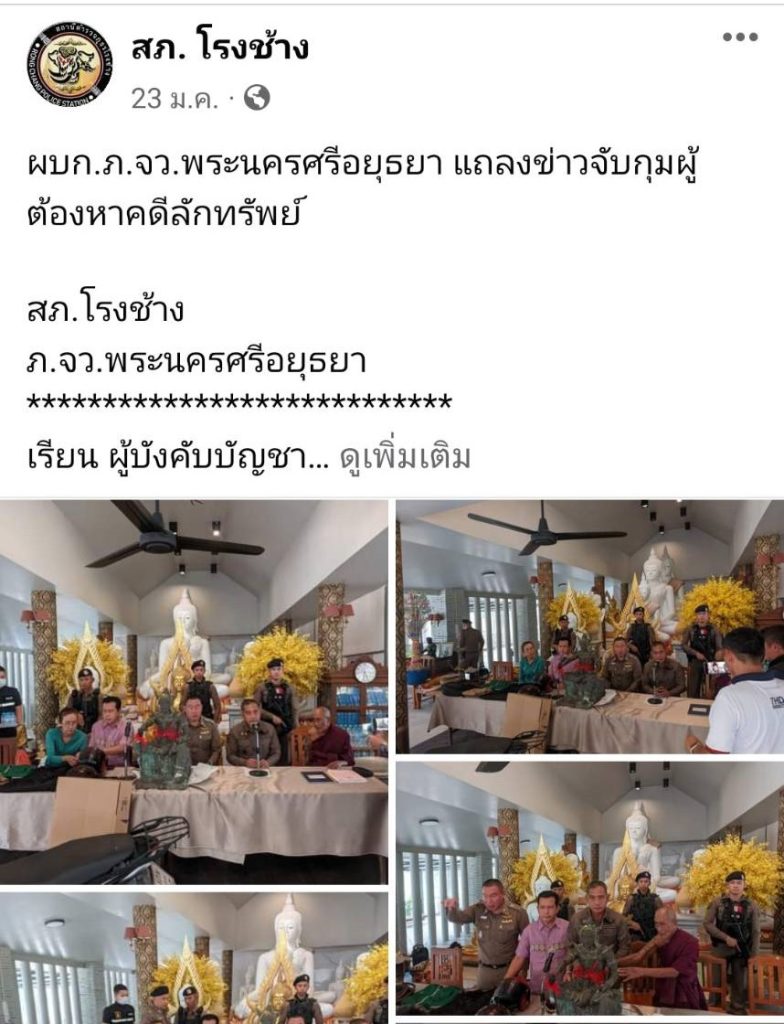Viewport: 784px width, 1024px height.
Task: Open the photo of officers pointing at statue
Action: pyautogui.click(x=590, y=888)
